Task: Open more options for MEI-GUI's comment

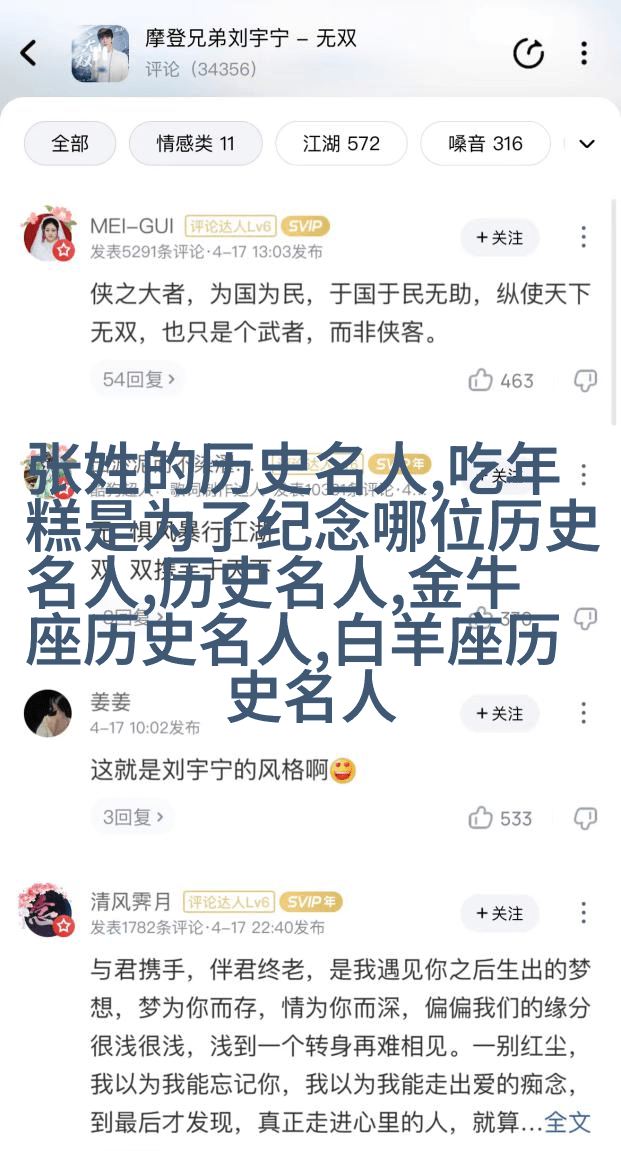Action: [x=584, y=237]
